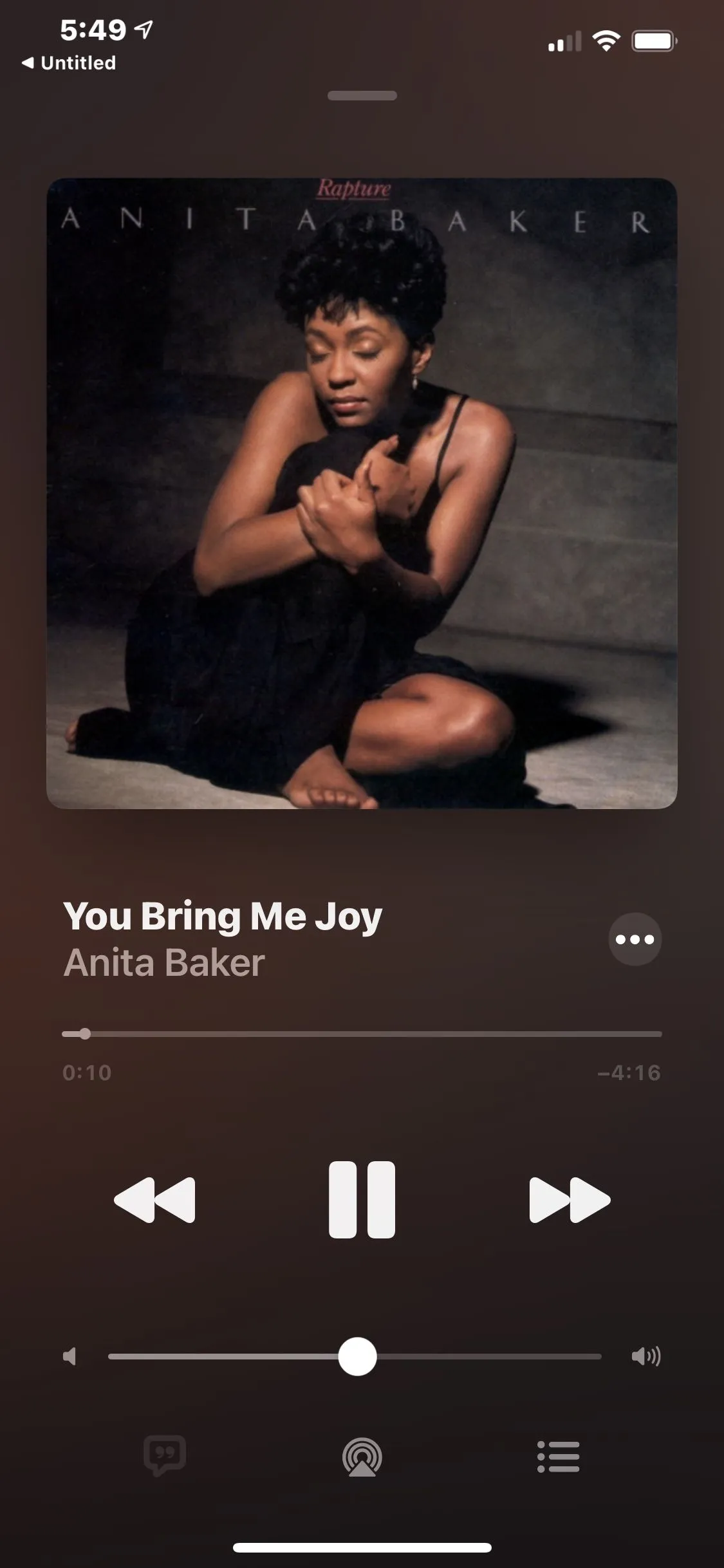Open AirPlay output options
The height and width of the screenshot is (1568, 724).
[362, 1457]
